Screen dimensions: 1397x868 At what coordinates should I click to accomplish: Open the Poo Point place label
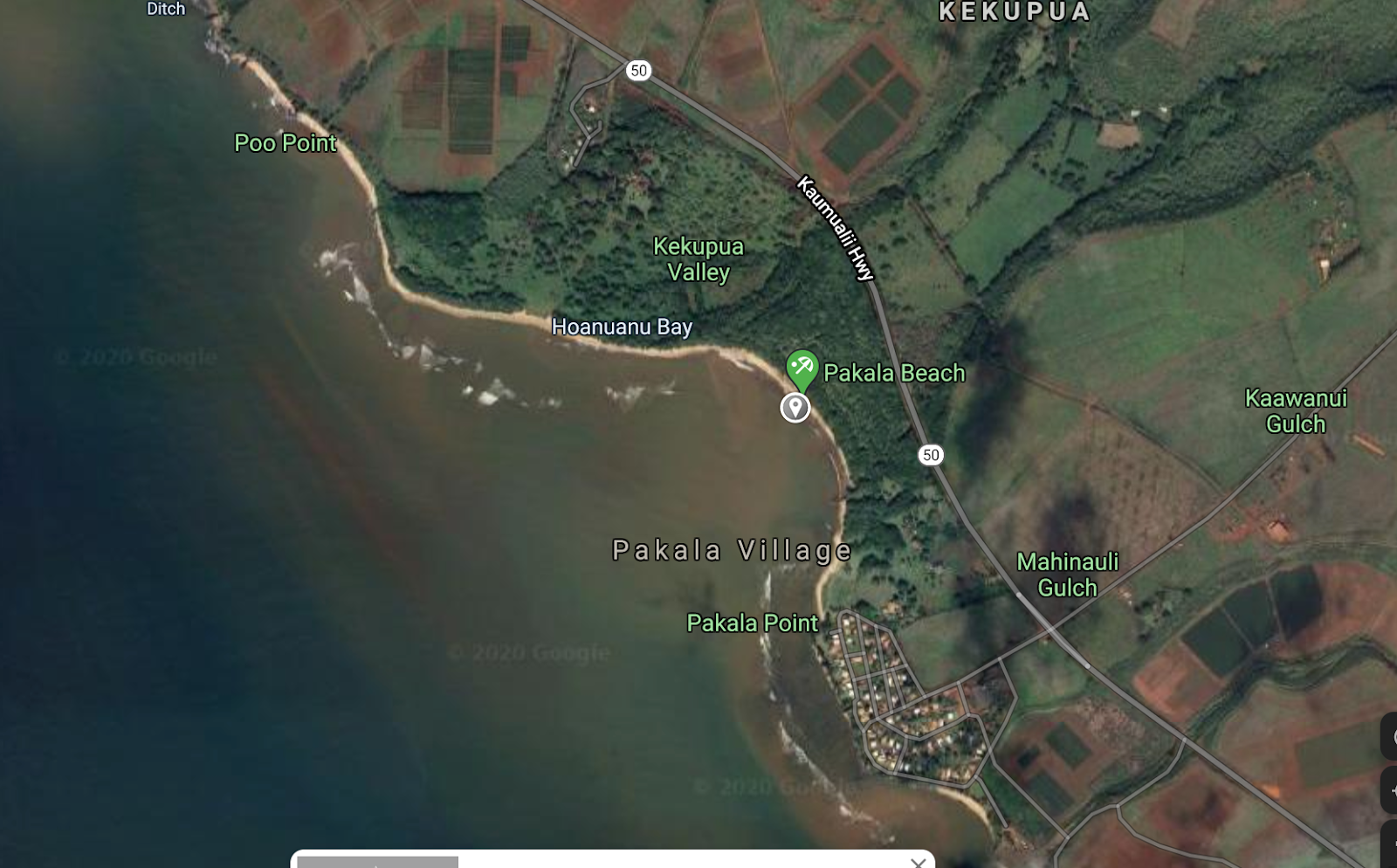point(285,143)
